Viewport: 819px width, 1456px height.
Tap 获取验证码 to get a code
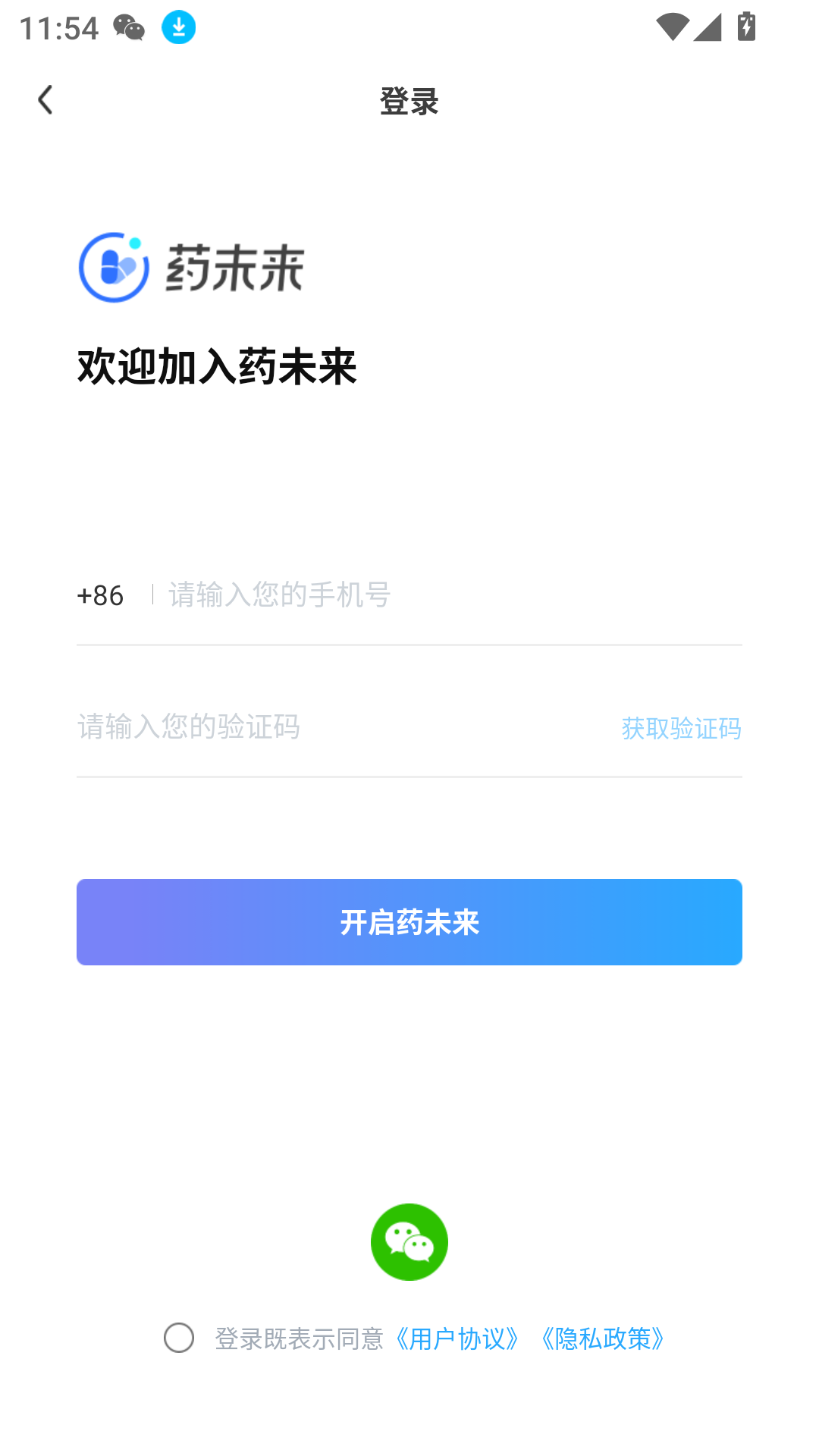(x=681, y=729)
